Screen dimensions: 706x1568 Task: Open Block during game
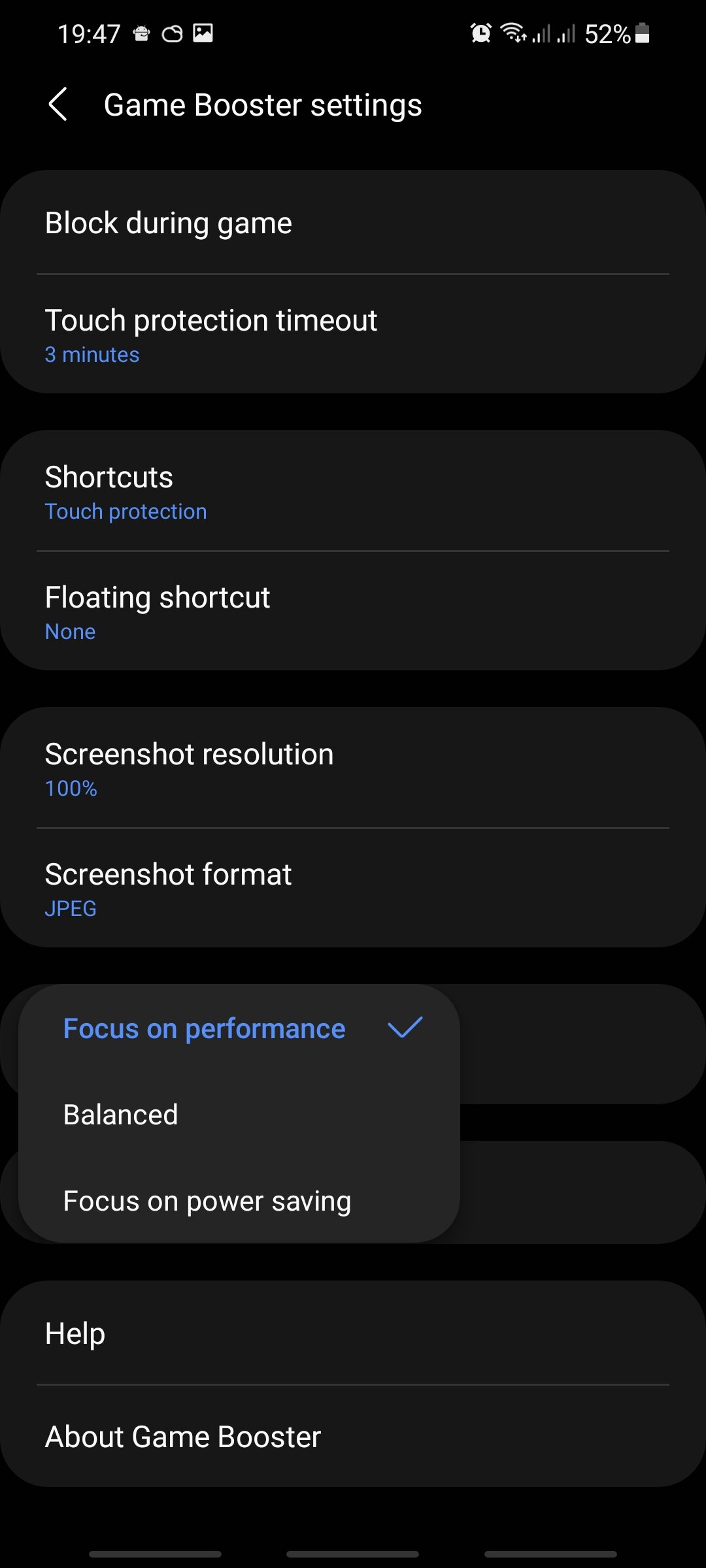[353, 223]
